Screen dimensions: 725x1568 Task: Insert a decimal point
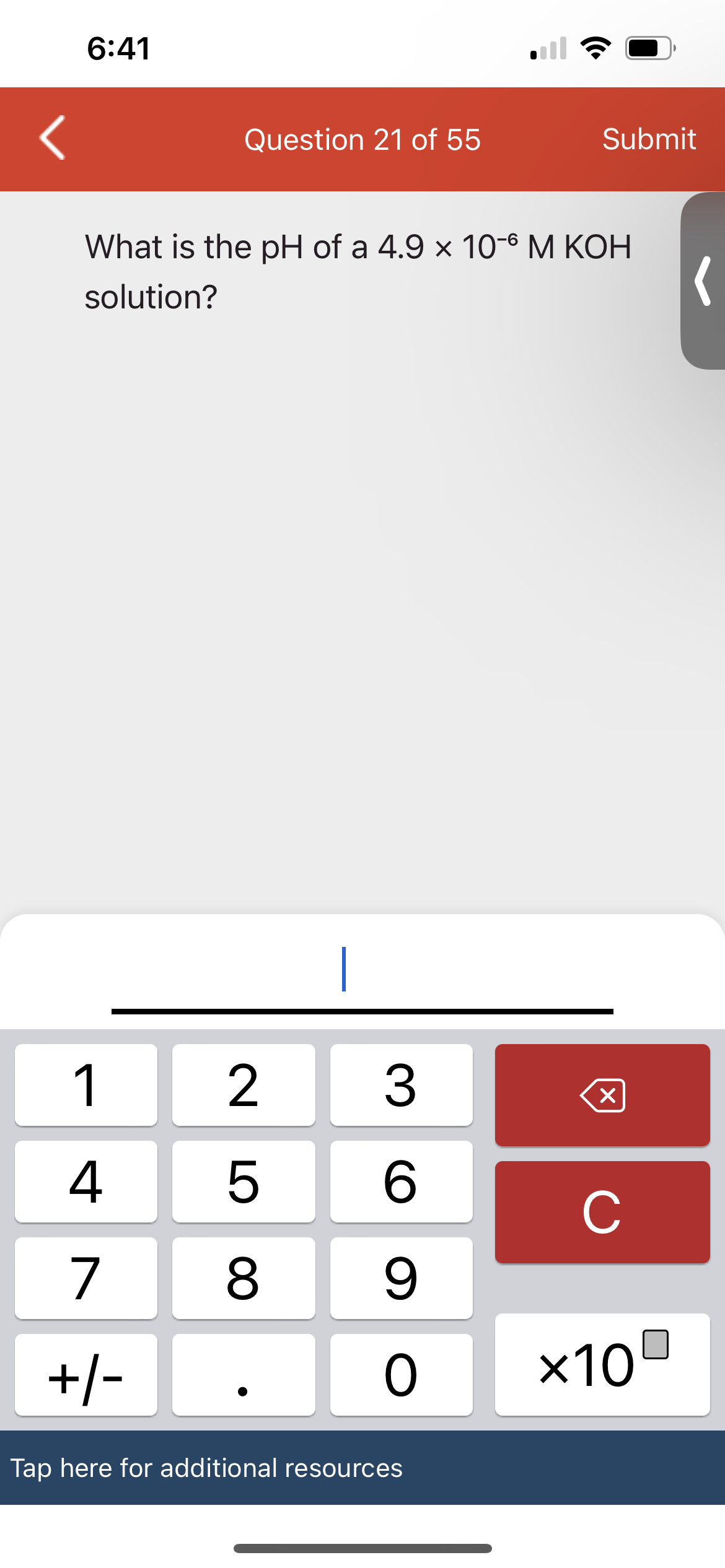coord(244,1375)
